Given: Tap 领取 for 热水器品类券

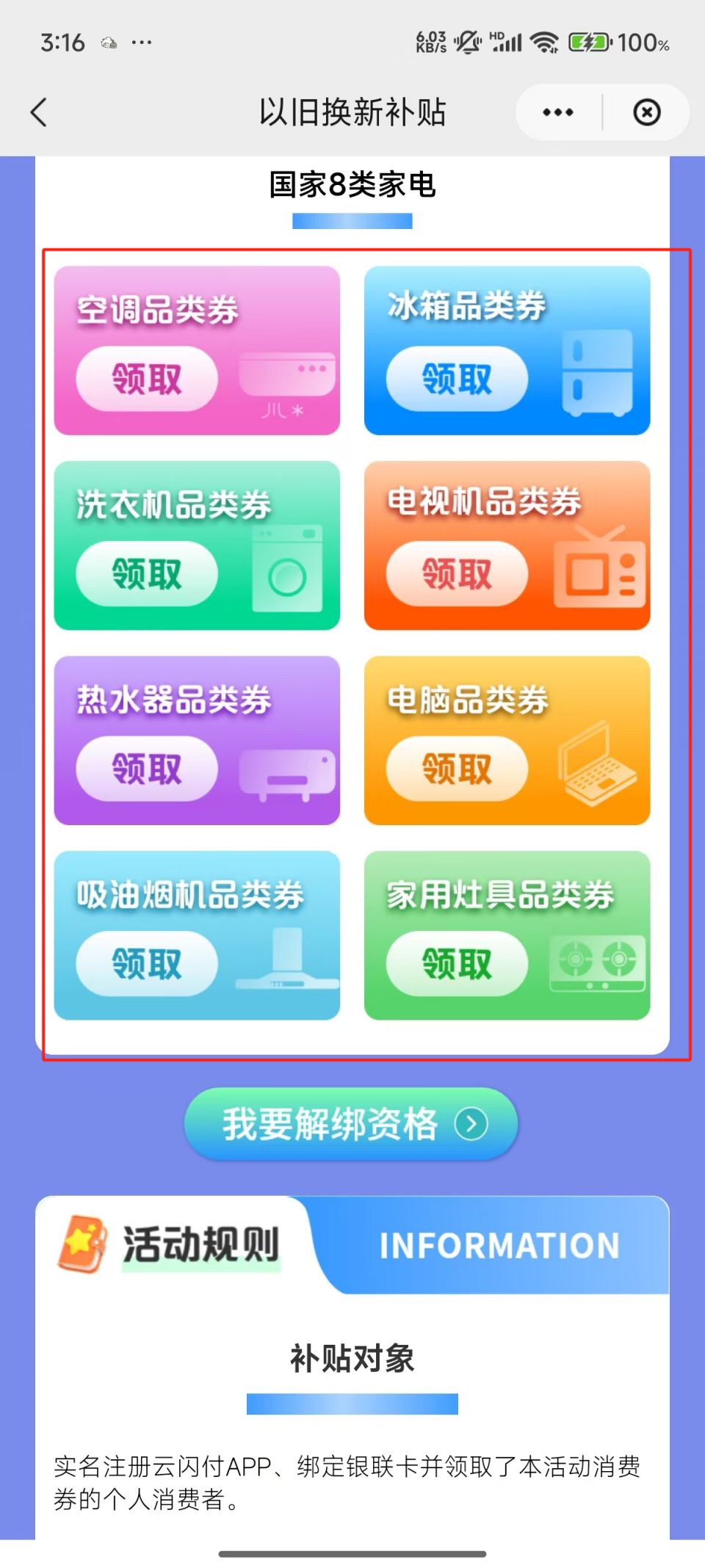Looking at the screenshot, I should [x=147, y=769].
